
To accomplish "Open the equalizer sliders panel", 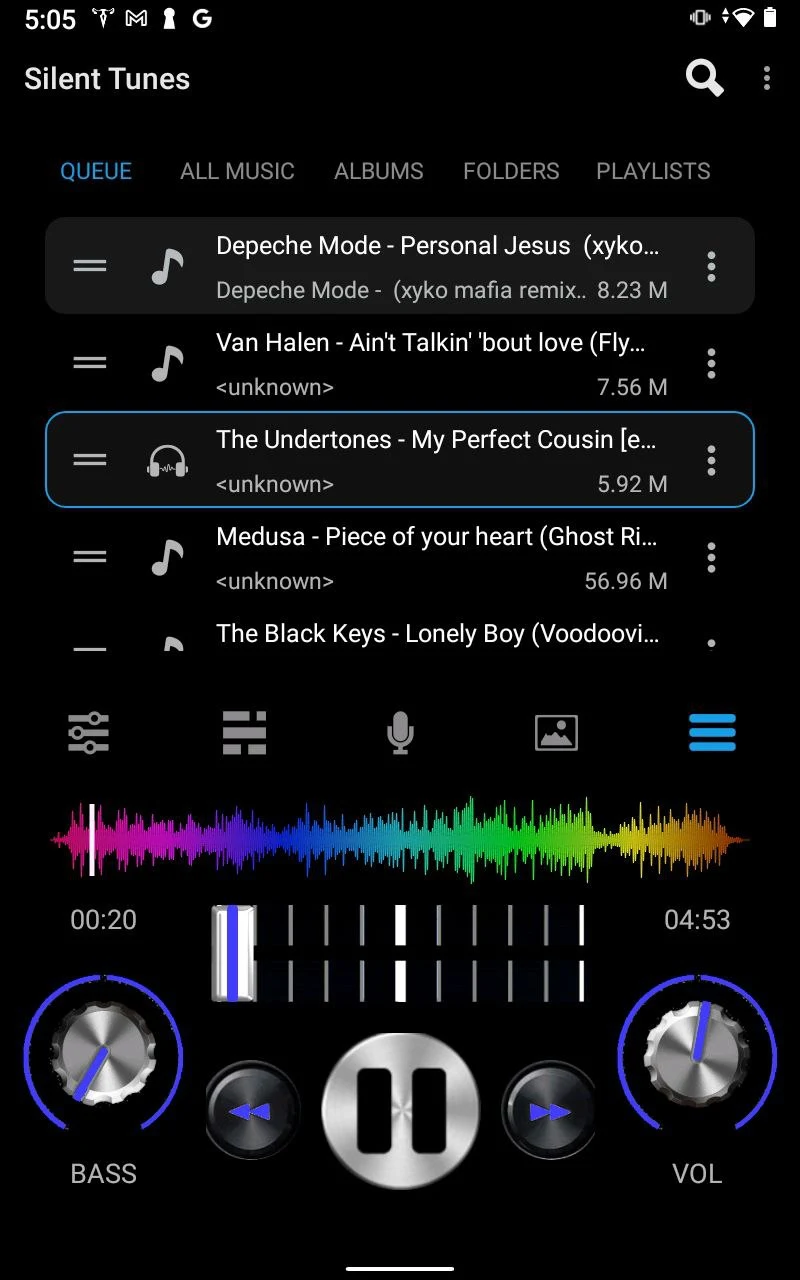I will [88, 733].
